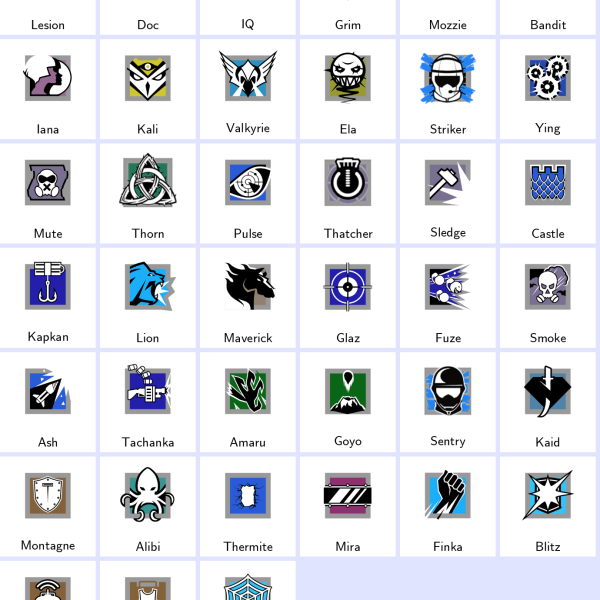The width and height of the screenshot is (600, 600).
Task: Tap the Ela operator tile
Action: pyautogui.click(x=347, y=88)
